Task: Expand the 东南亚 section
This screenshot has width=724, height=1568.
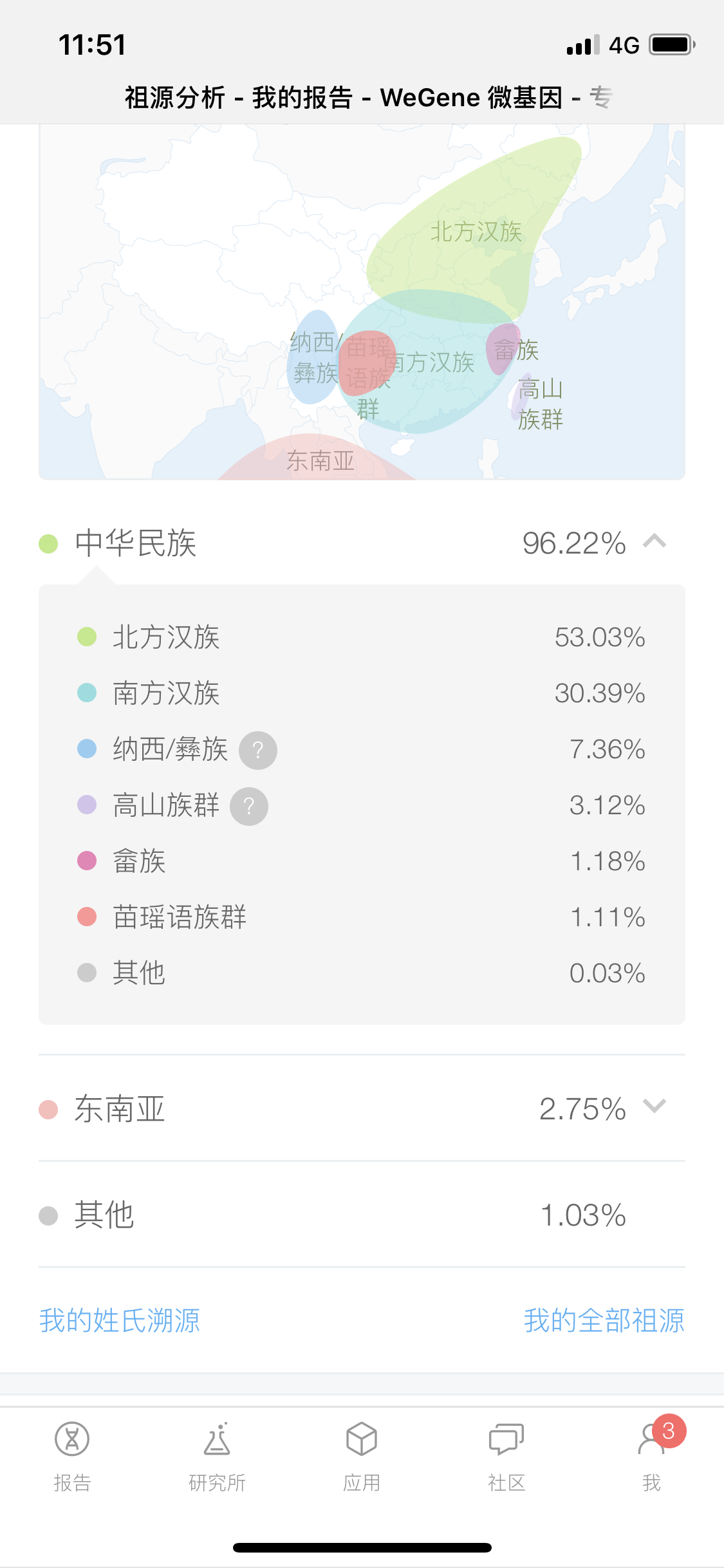Action: click(x=654, y=1106)
